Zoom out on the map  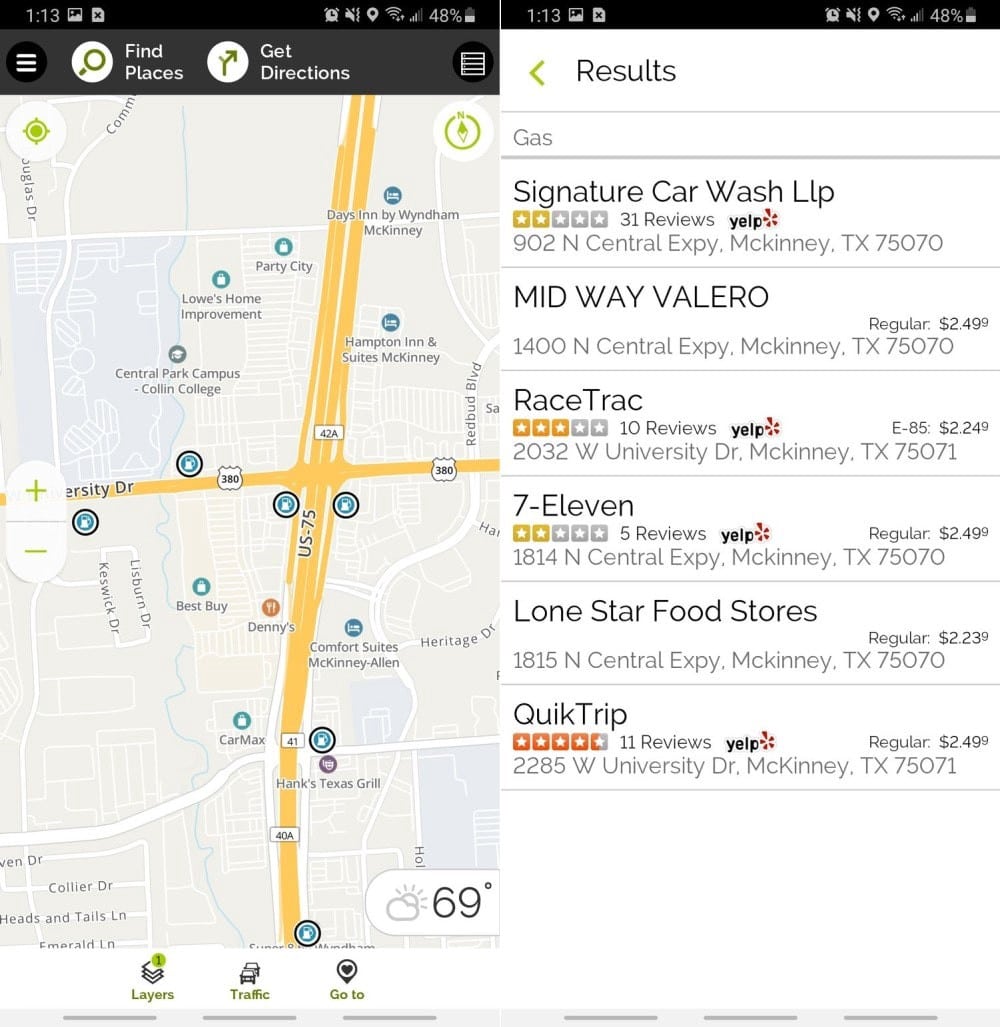(36, 551)
